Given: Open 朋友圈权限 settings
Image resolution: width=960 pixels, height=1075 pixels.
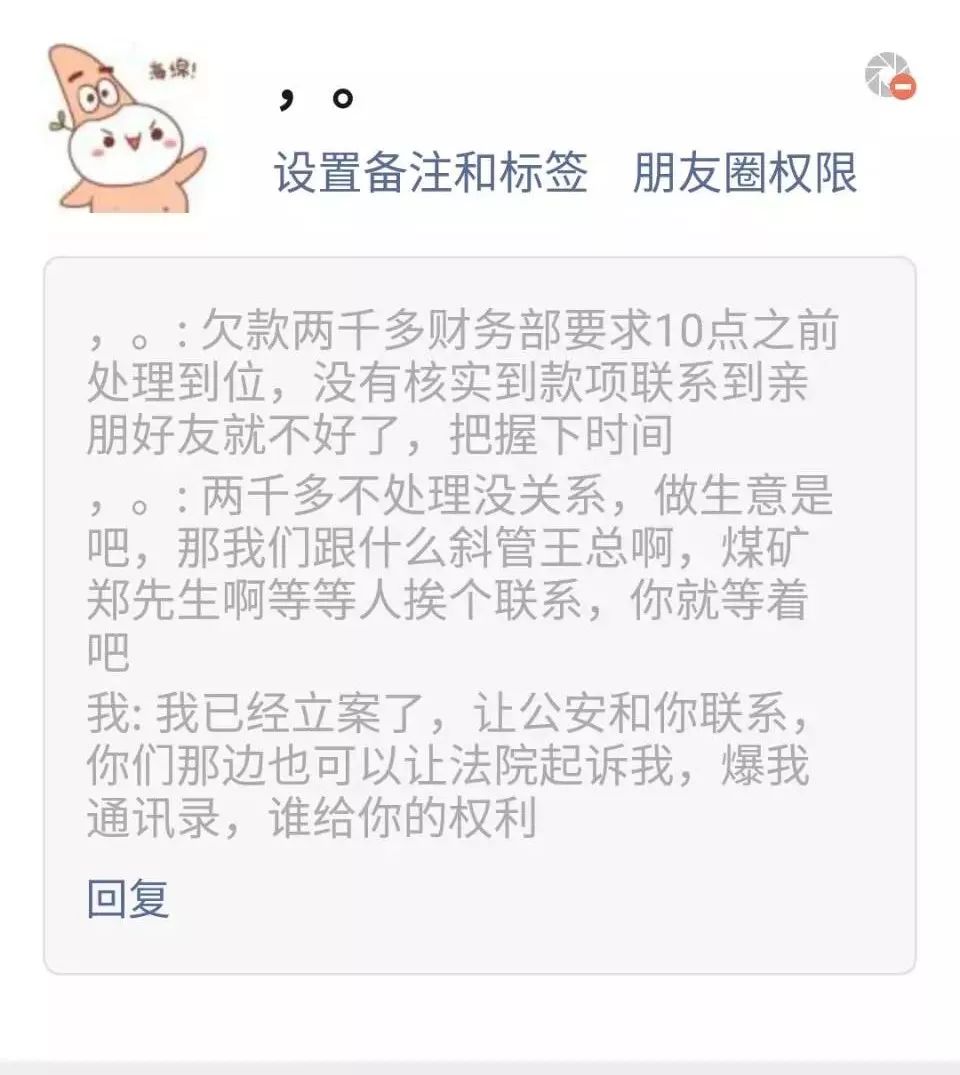Looking at the screenshot, I should 744,173.
